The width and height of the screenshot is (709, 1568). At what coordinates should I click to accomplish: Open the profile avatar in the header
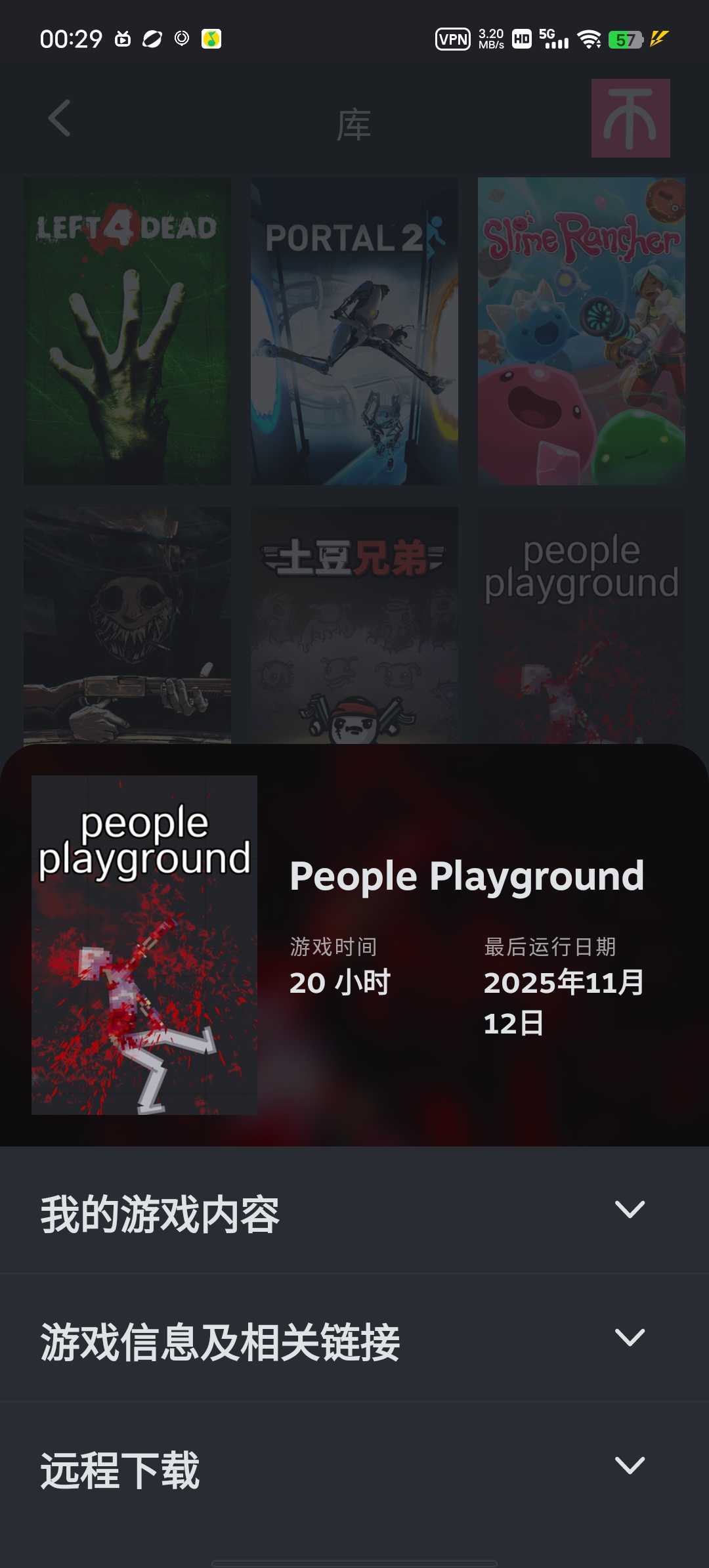click(630, 119)
